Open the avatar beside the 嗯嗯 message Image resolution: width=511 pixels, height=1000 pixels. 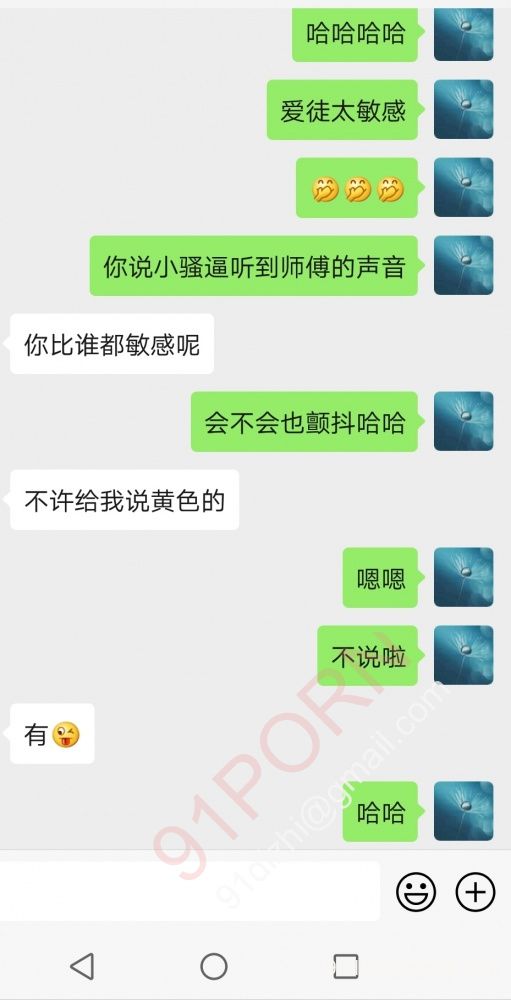[464, 577]
